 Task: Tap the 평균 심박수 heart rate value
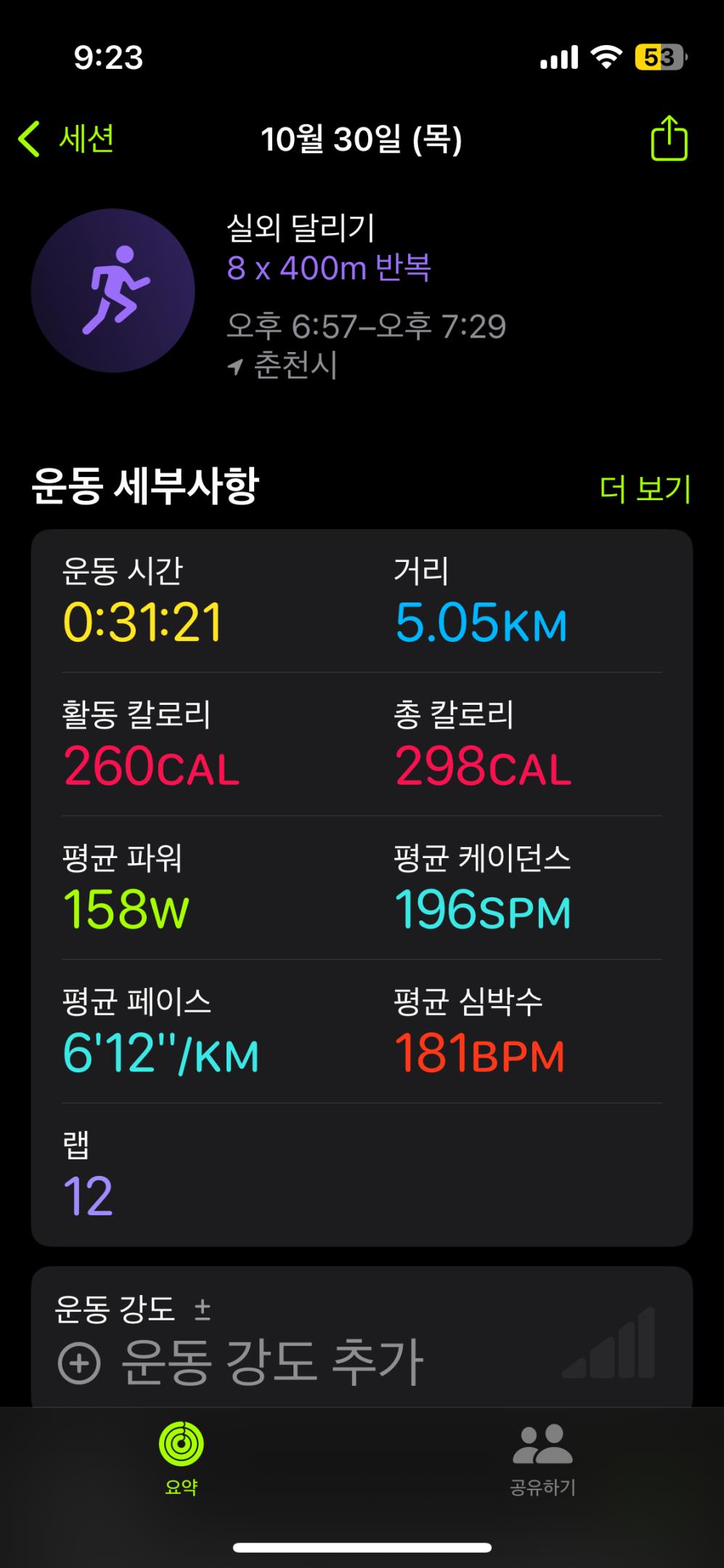(479, 1053)
